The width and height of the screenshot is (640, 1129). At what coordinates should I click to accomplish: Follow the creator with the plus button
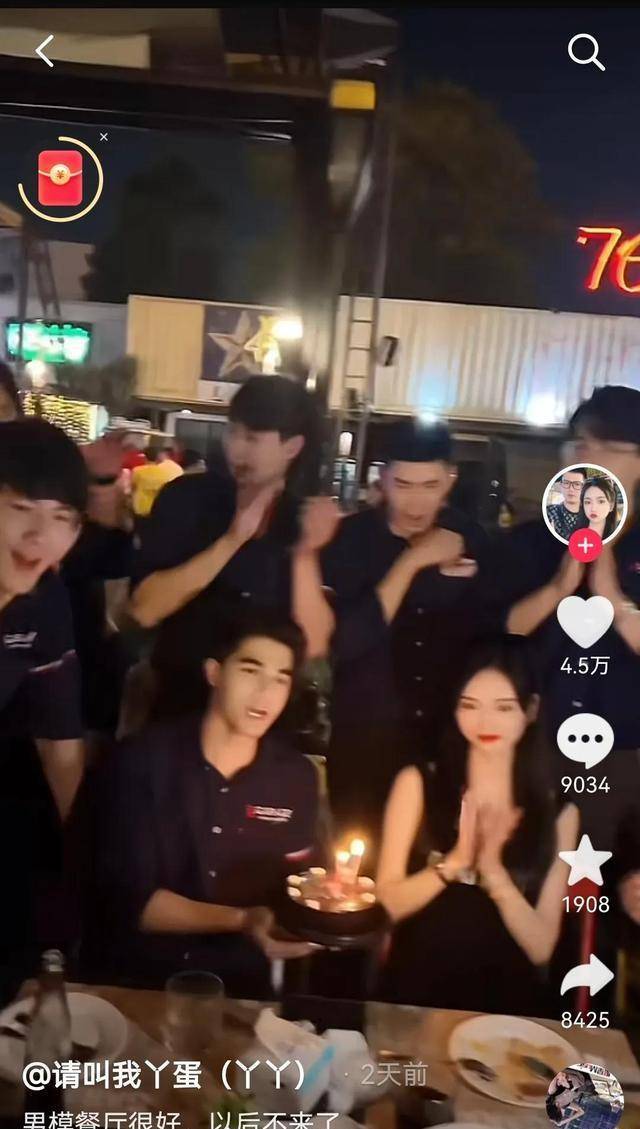(585, 546)
